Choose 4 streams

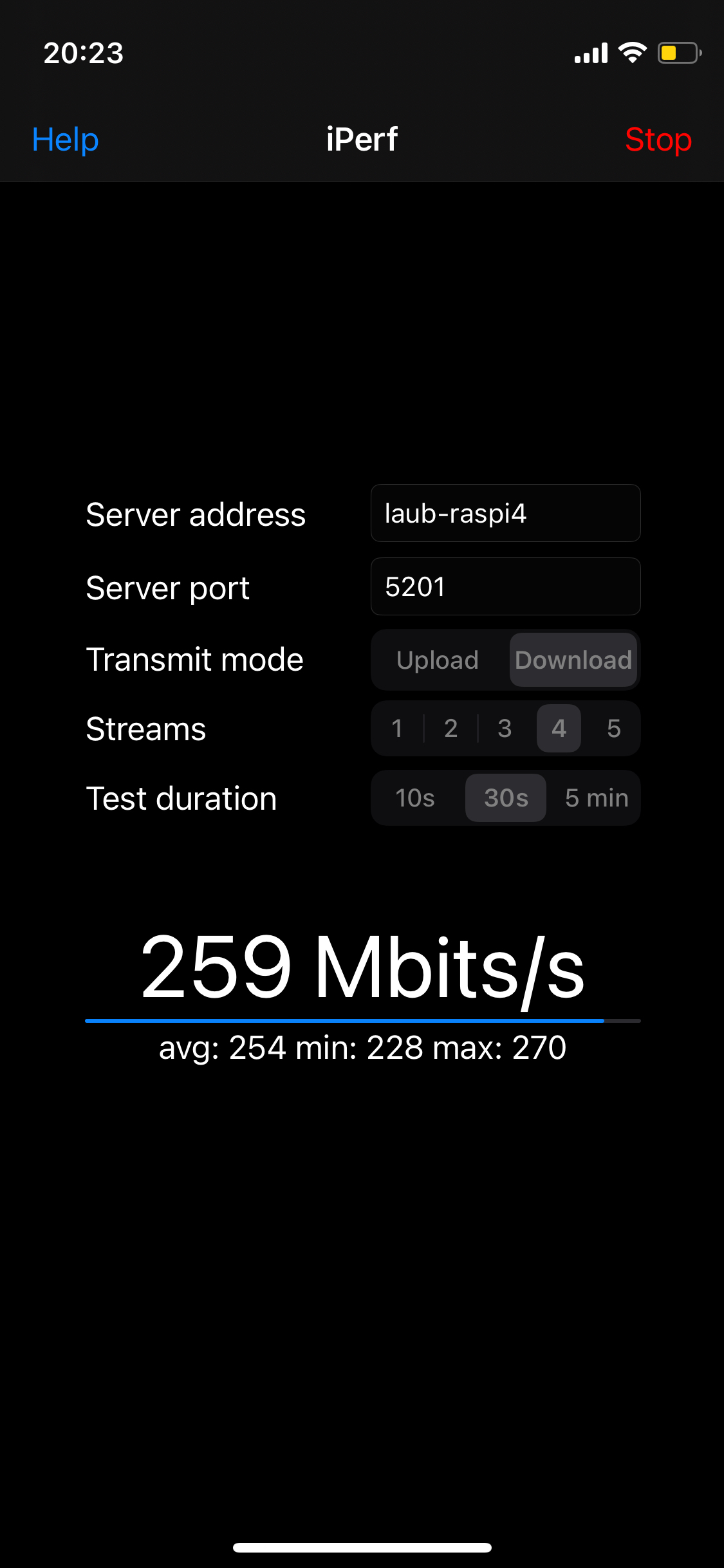(559, 729)
